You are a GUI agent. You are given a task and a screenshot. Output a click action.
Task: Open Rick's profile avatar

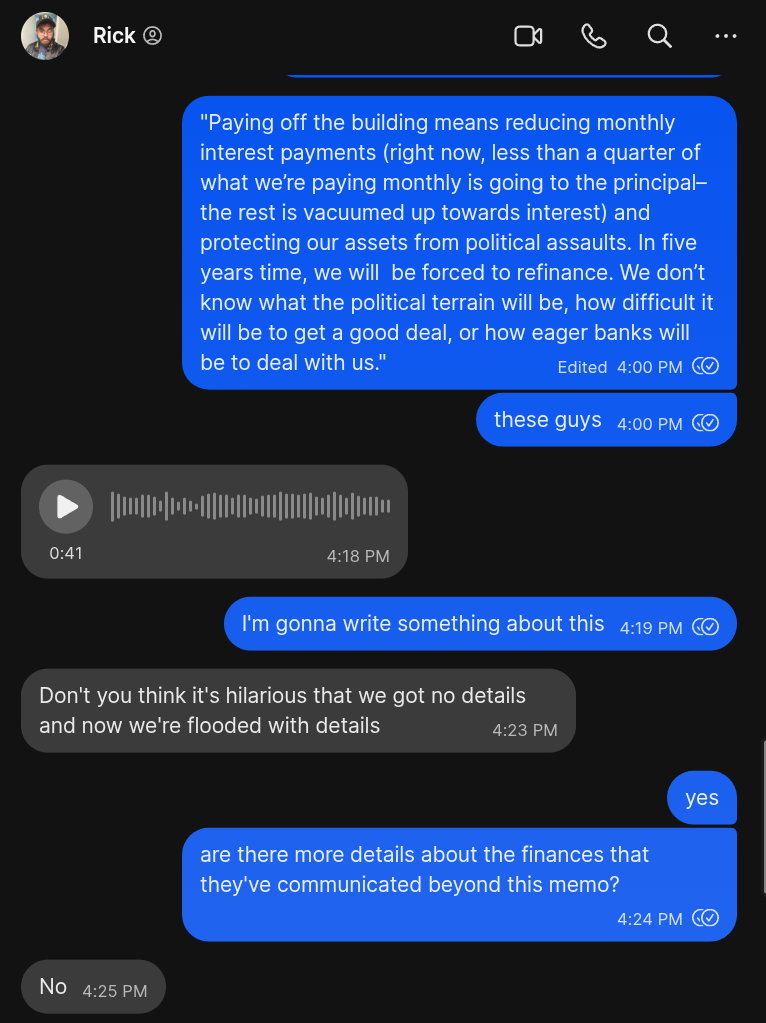click(45, 36)
